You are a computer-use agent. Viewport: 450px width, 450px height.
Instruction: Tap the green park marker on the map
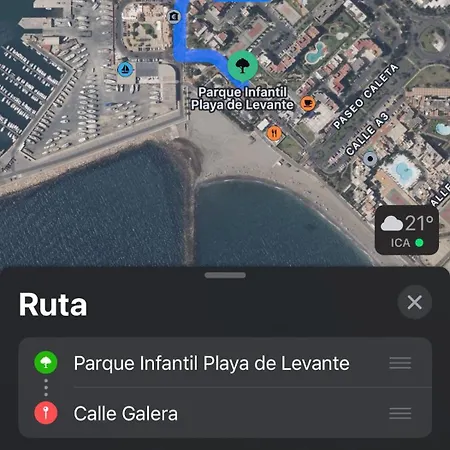243,67
